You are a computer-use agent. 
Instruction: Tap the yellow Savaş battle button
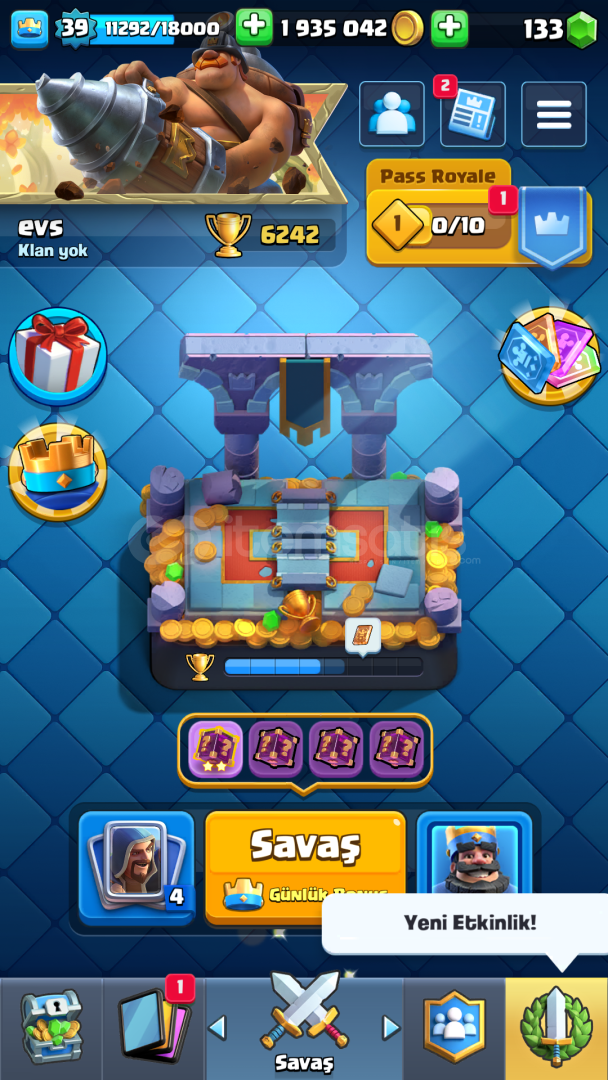coord(305,868)
